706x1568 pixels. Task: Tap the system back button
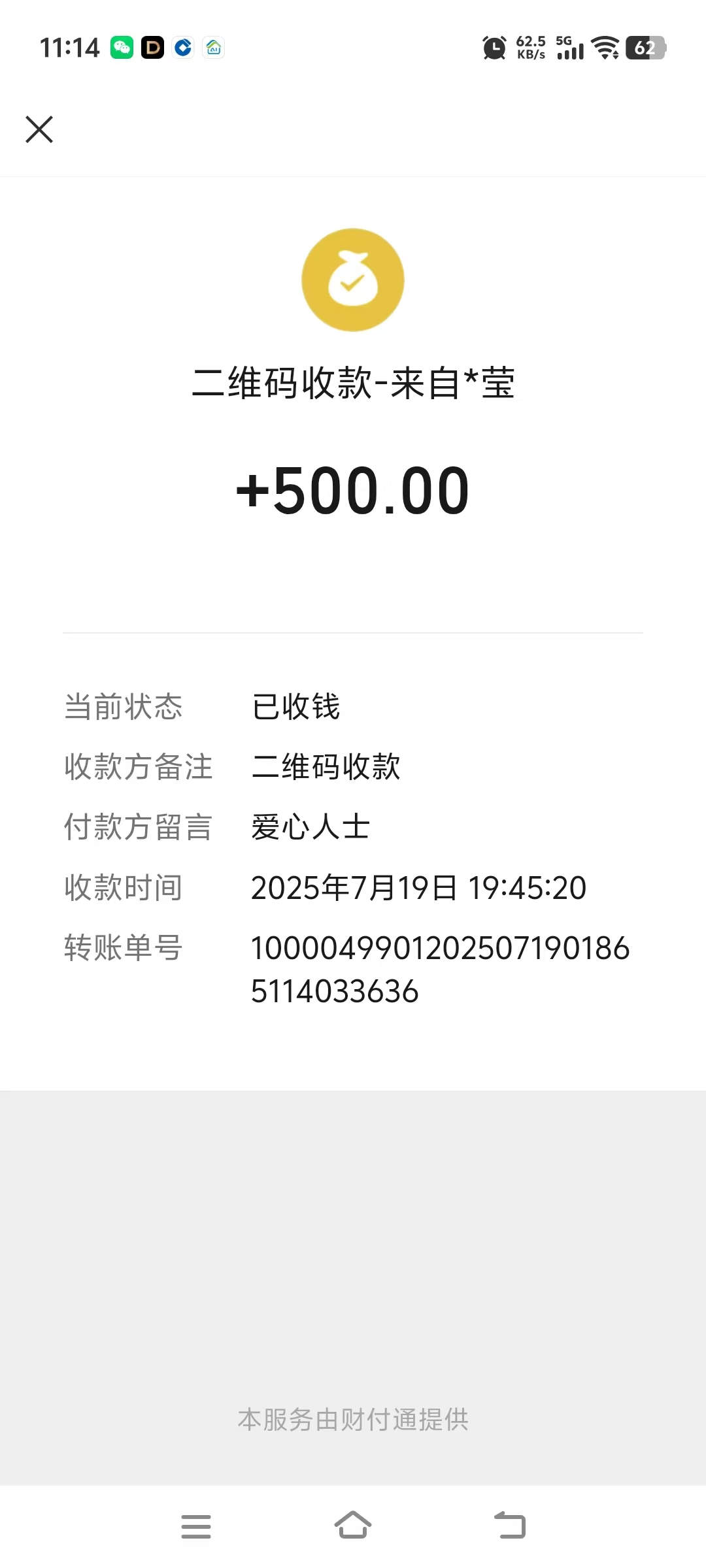(x=510, y=1526)
